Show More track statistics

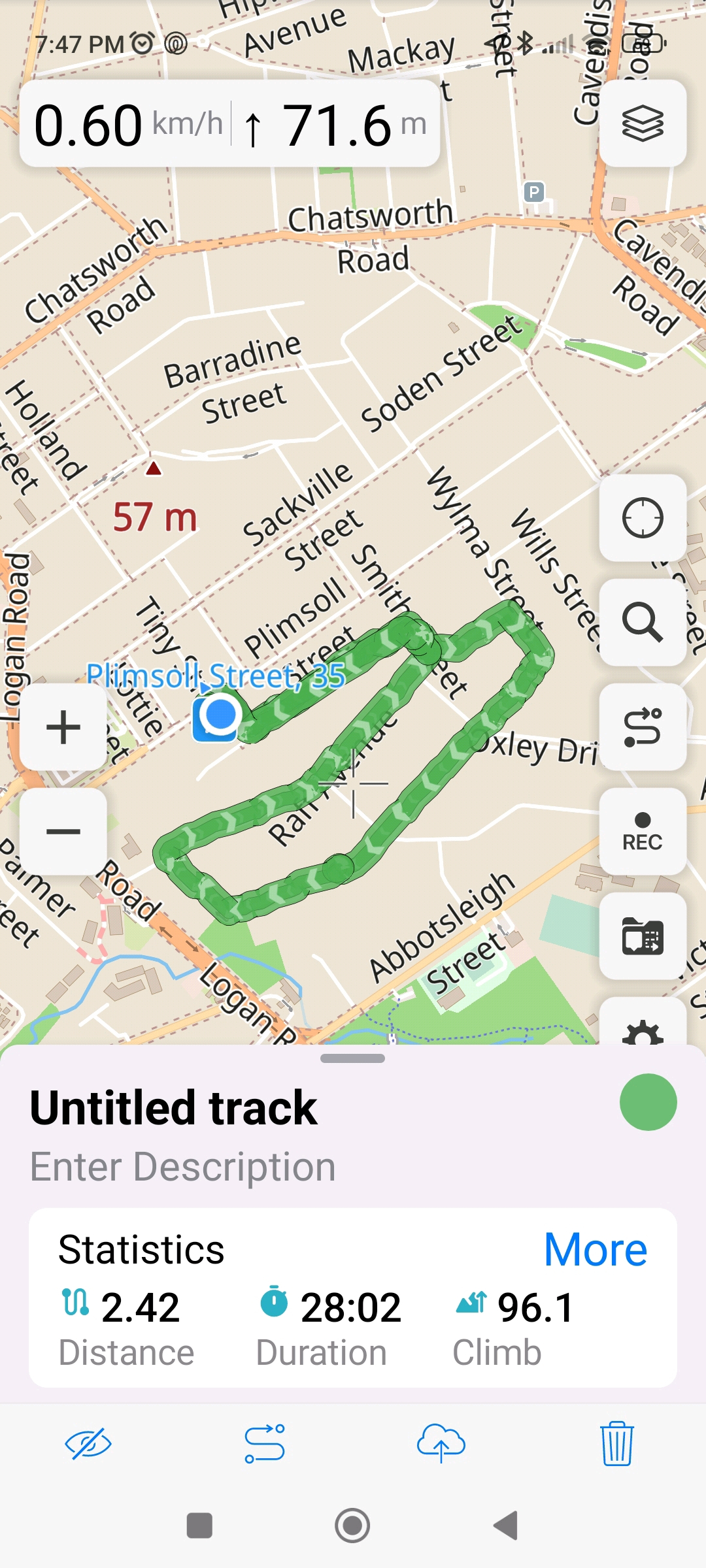click(595, 1249)
